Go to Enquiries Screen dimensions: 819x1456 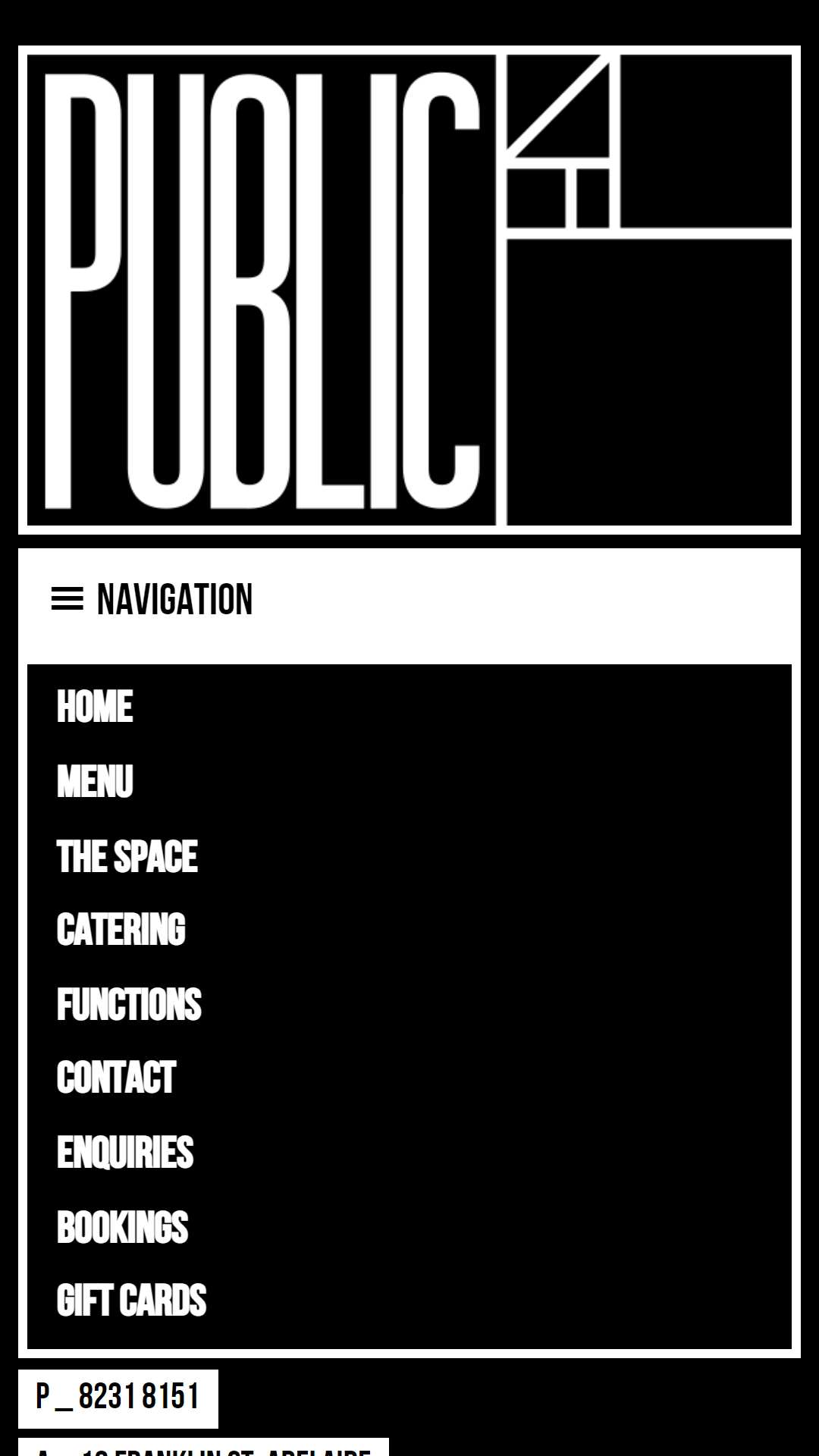(x=125, y=1152)
